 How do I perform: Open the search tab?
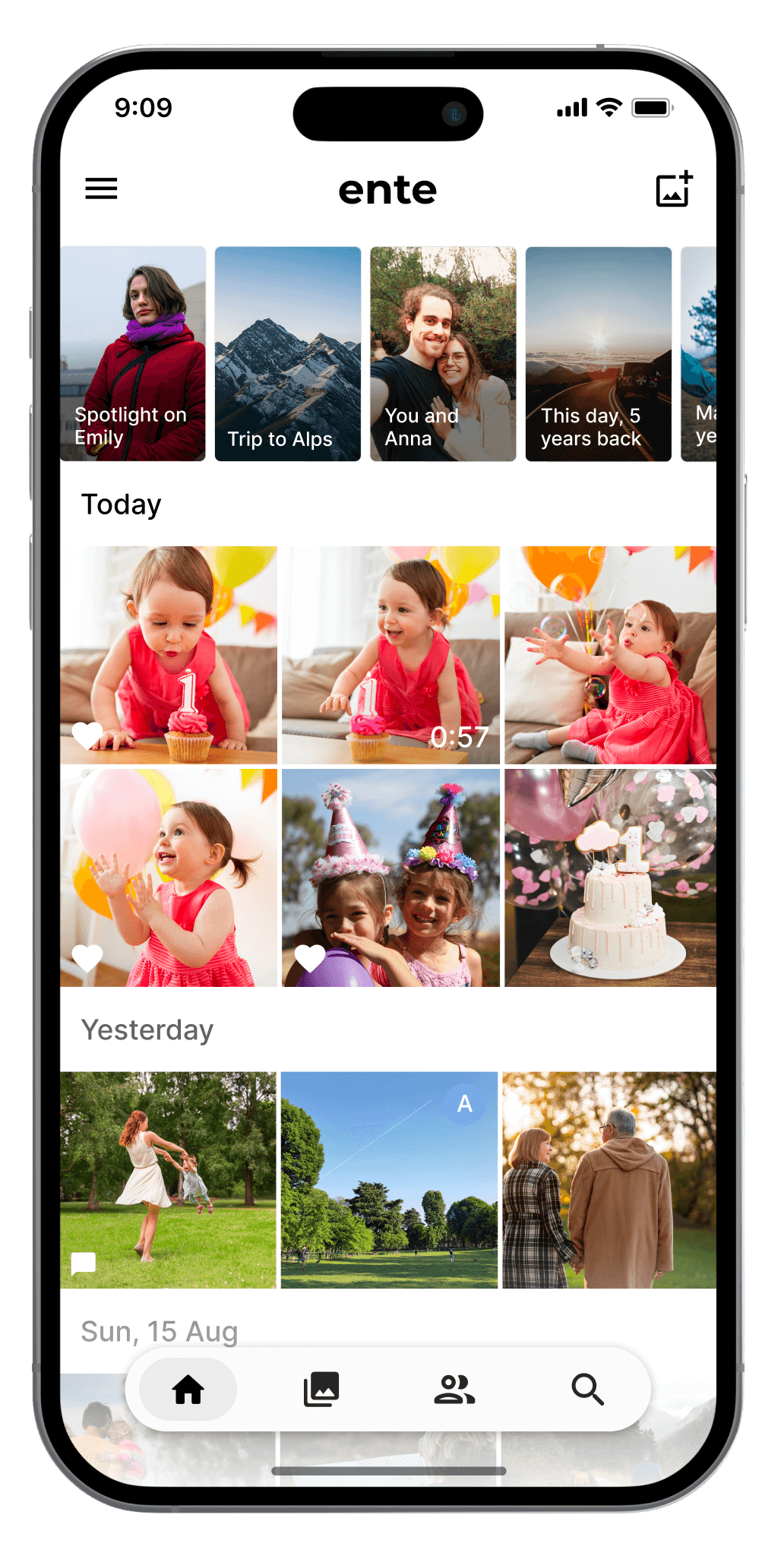(587, 1390)
